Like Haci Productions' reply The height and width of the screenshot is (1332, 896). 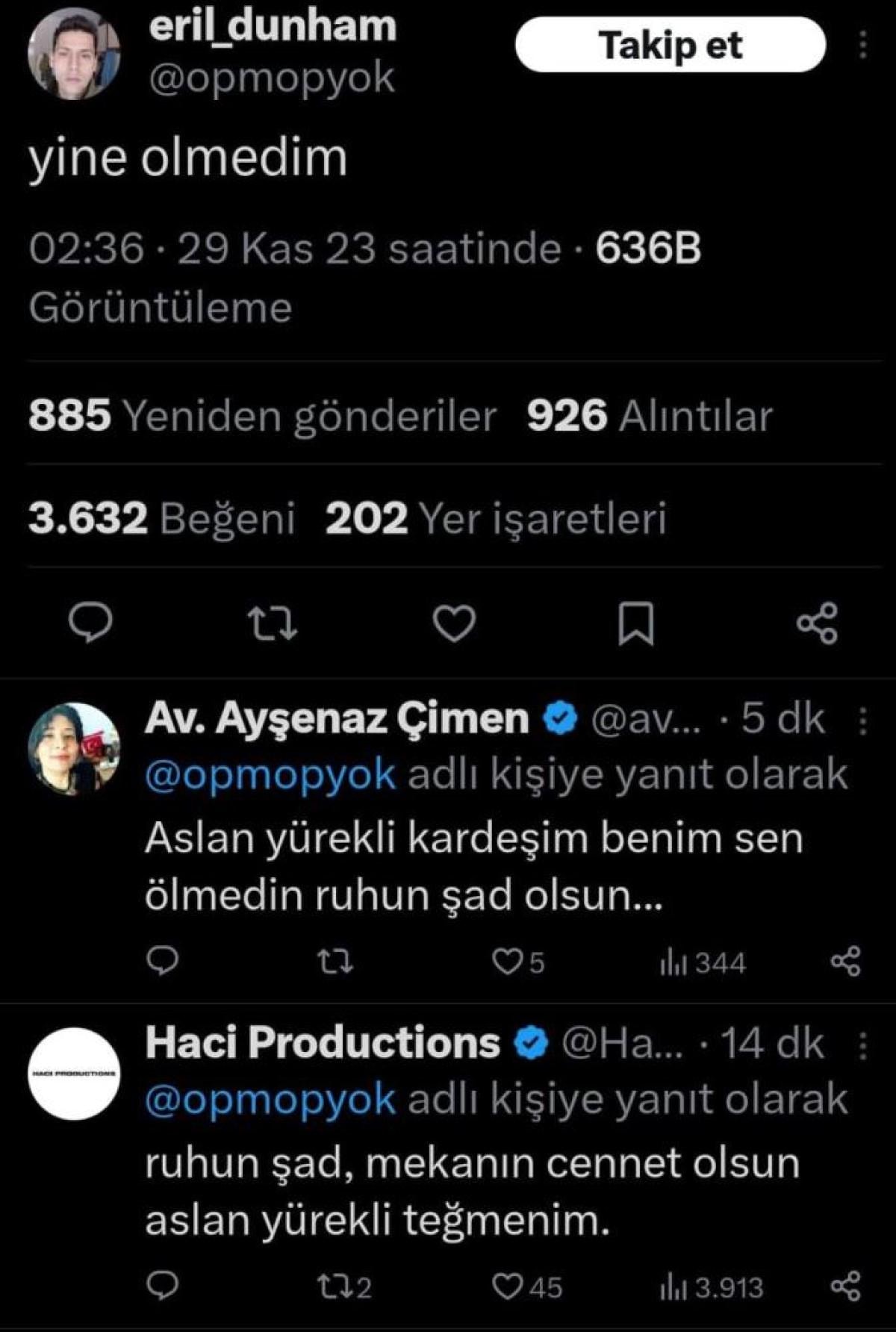coord(508,1286)
